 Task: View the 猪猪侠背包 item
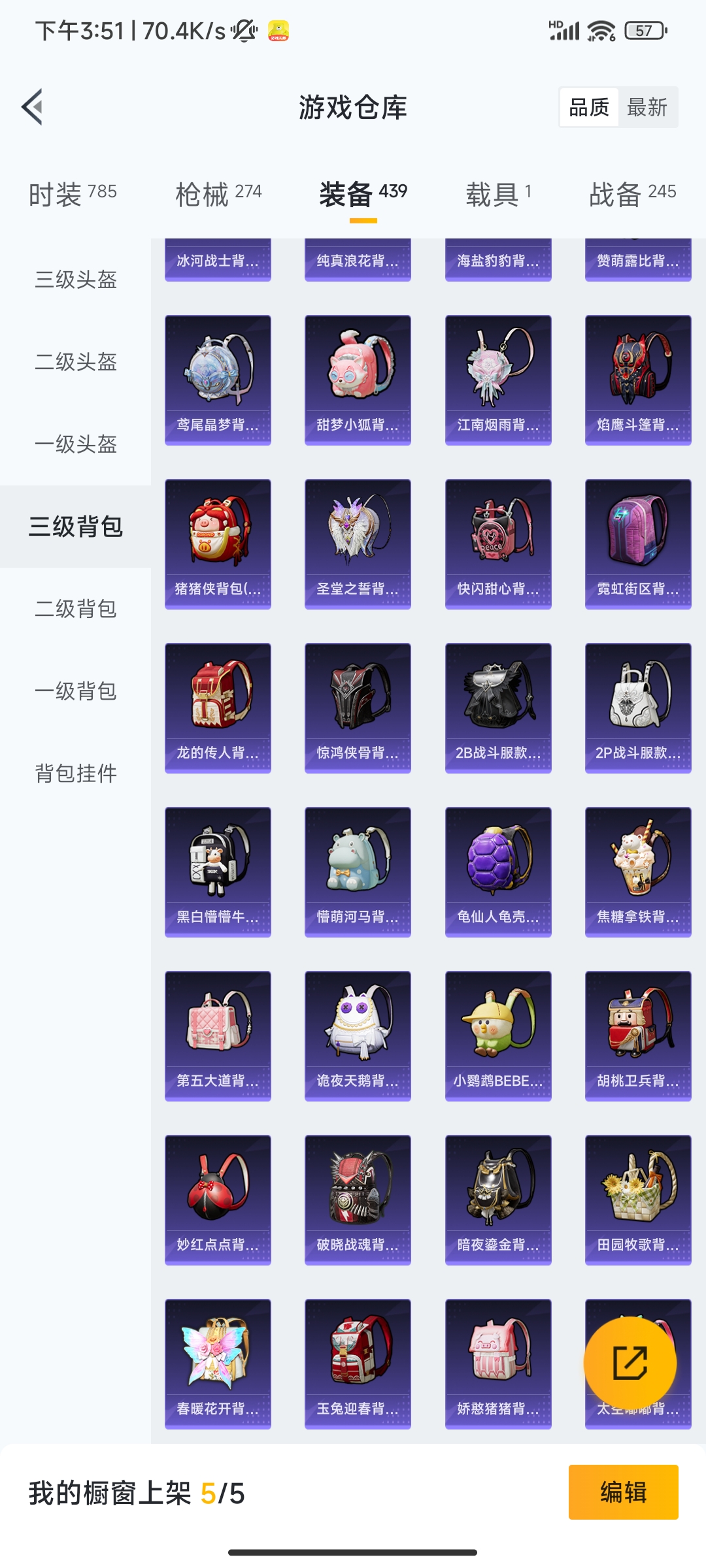pos(218,544)
